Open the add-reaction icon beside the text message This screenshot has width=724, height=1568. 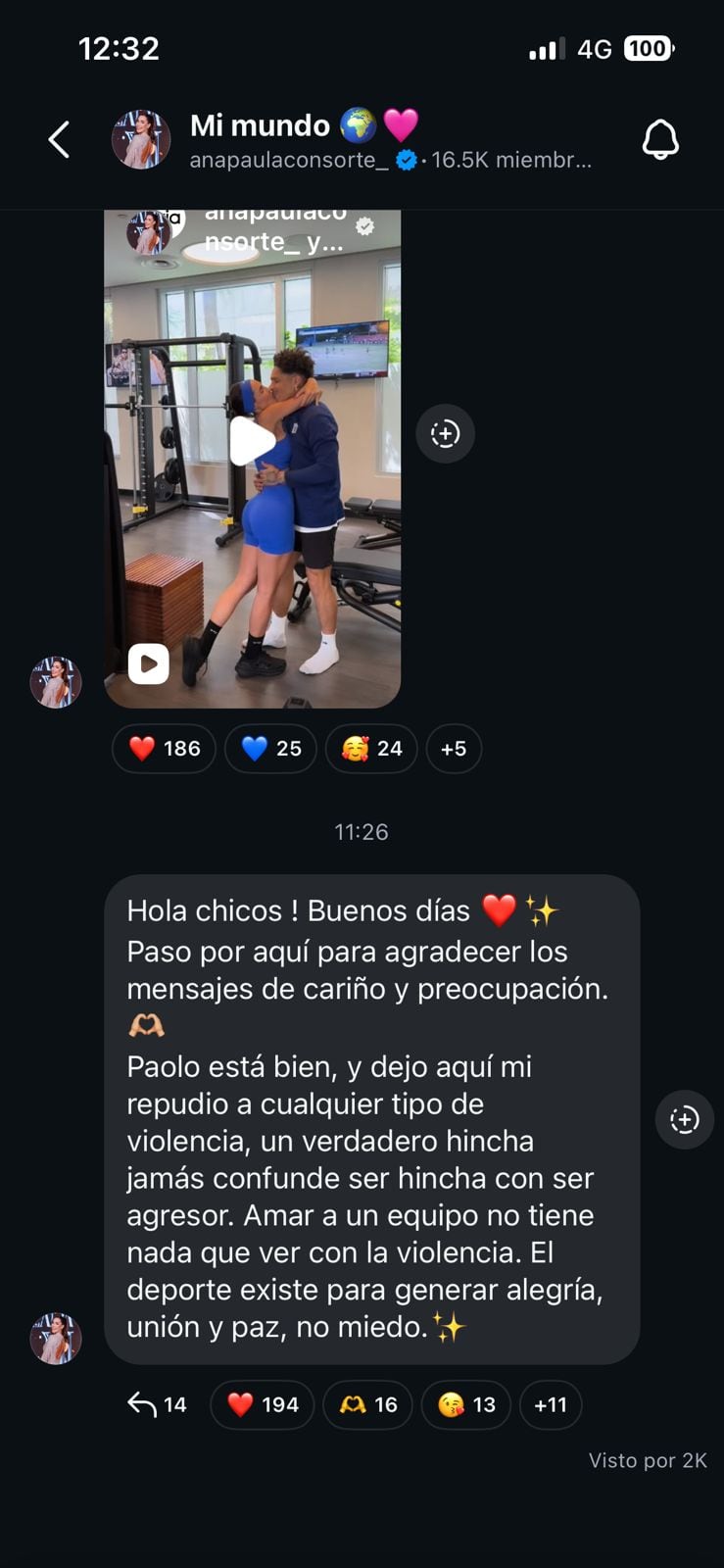686,1119
